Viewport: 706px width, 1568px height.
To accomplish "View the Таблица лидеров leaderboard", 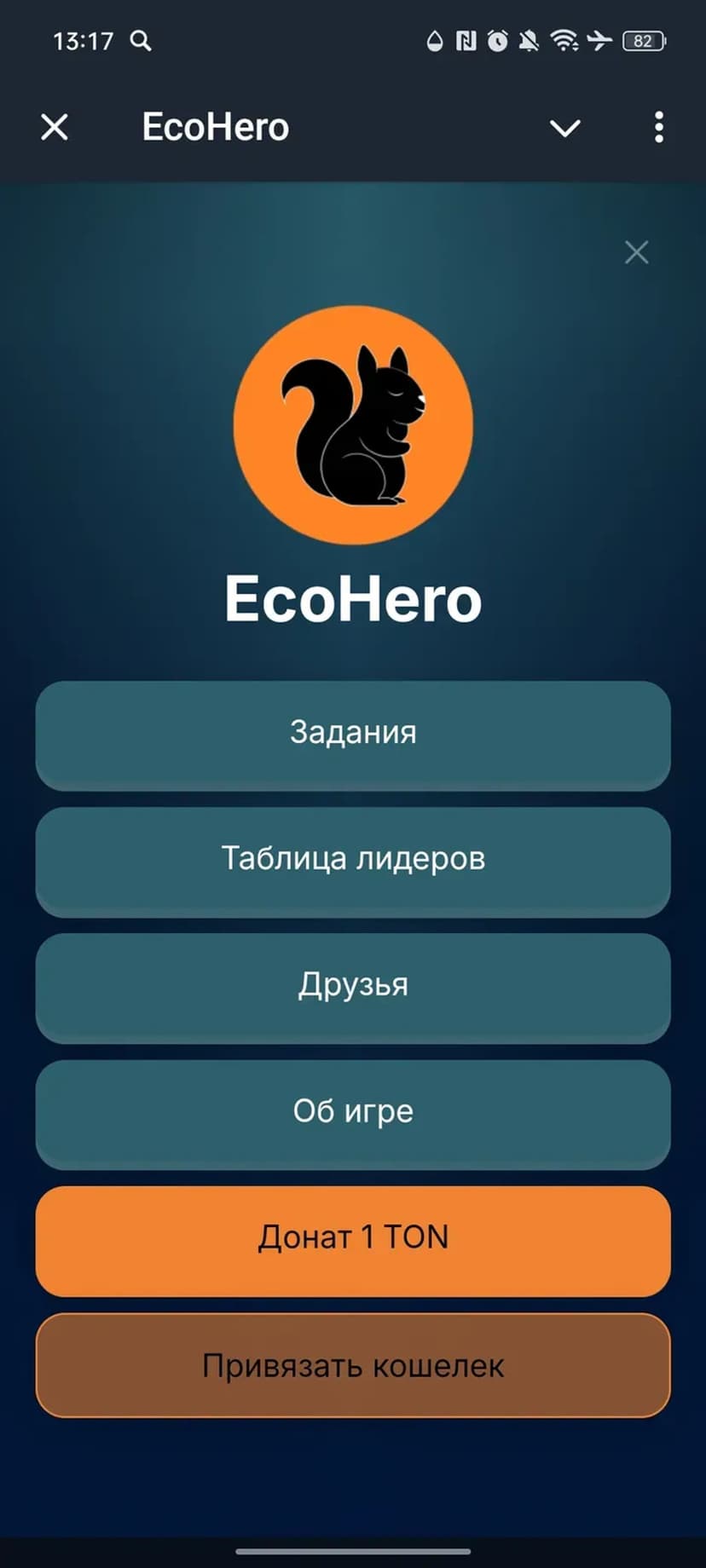I will point(353,860).
